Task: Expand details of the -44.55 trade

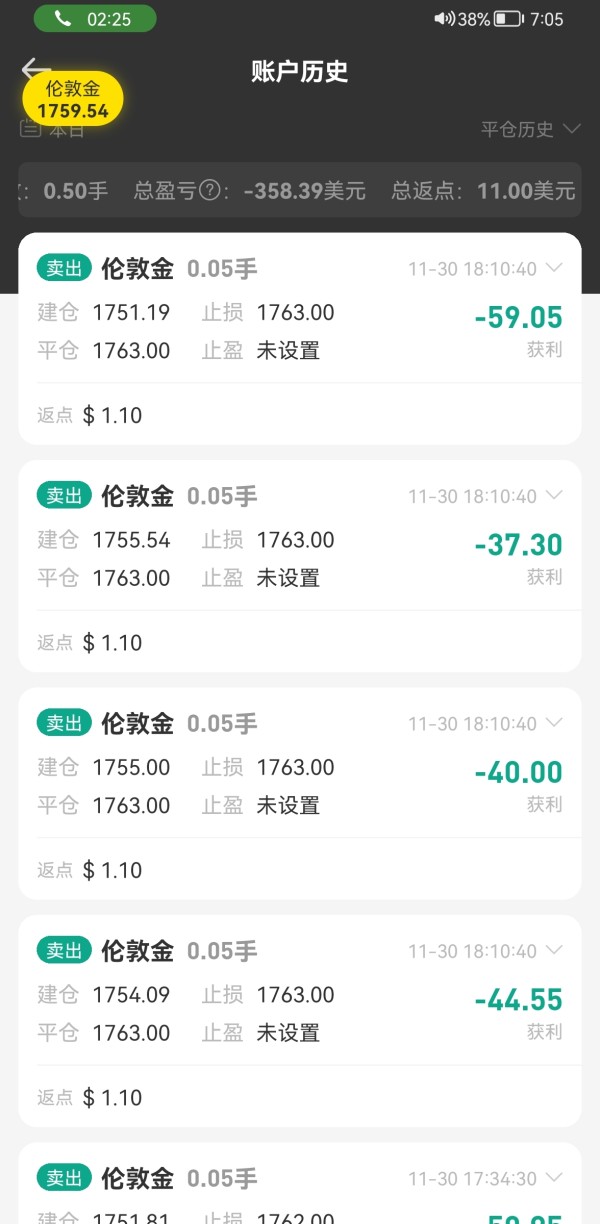Action: tap(555, 951)
